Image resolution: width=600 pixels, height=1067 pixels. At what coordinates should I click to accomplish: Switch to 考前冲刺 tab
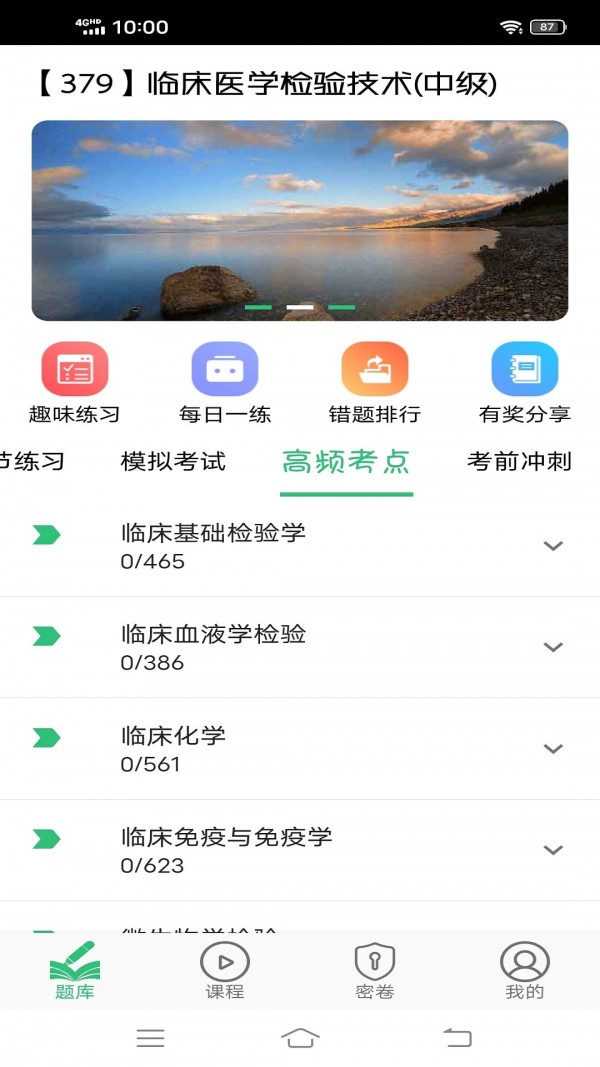pyautogui.click(x=519, y=461)
